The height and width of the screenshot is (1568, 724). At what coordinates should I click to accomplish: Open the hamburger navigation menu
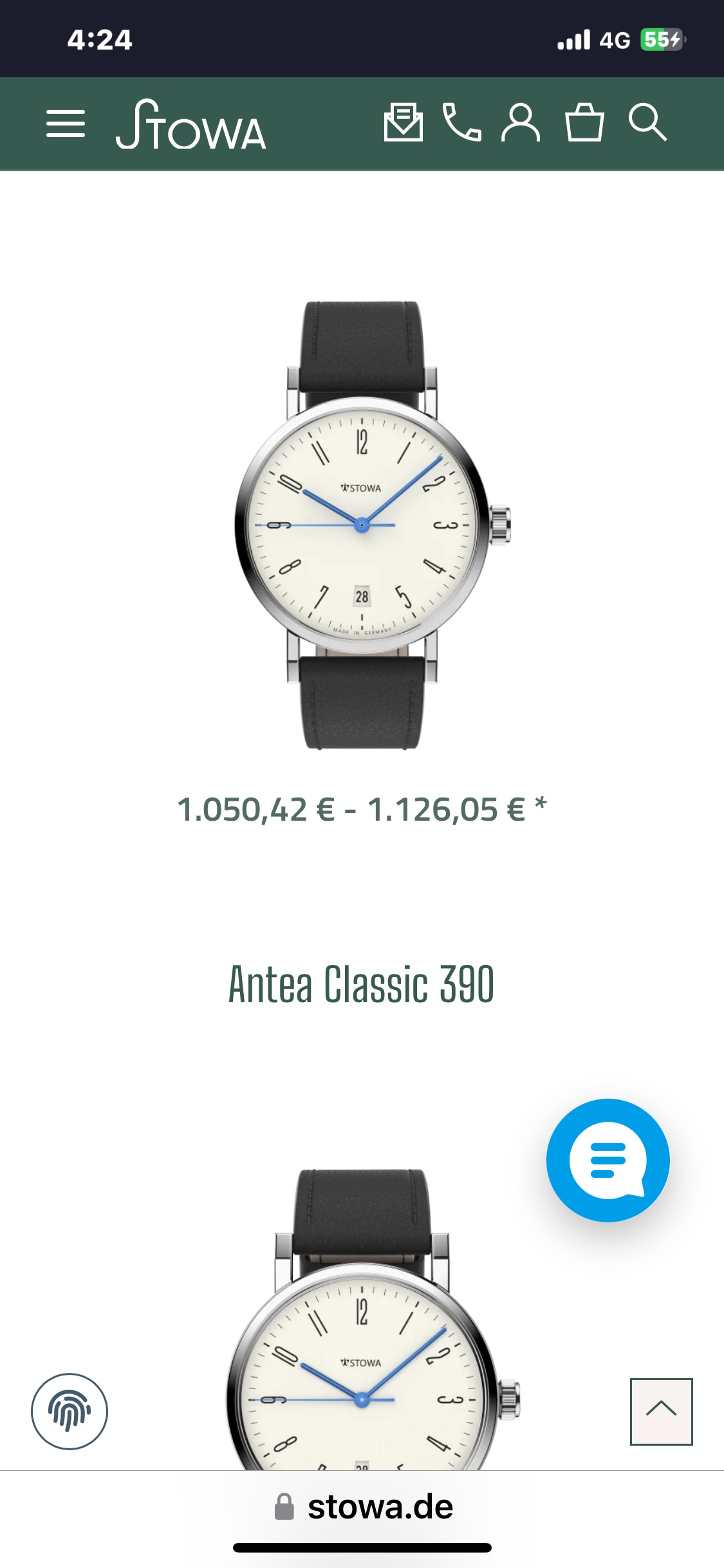coord(66,124)
